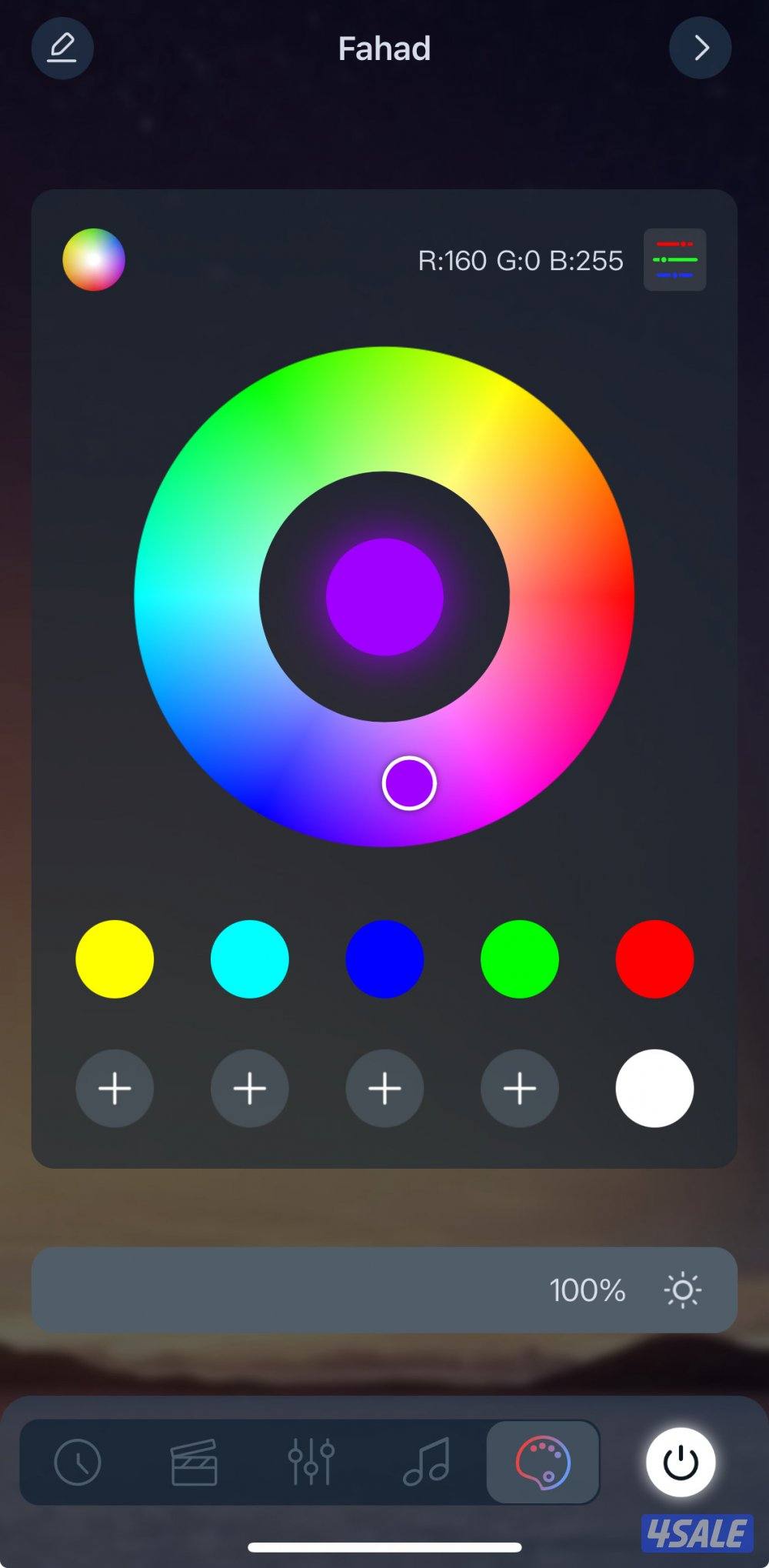Select the yellow preset color
This screenshot has height=1568, width=769.
pos(115,959)
